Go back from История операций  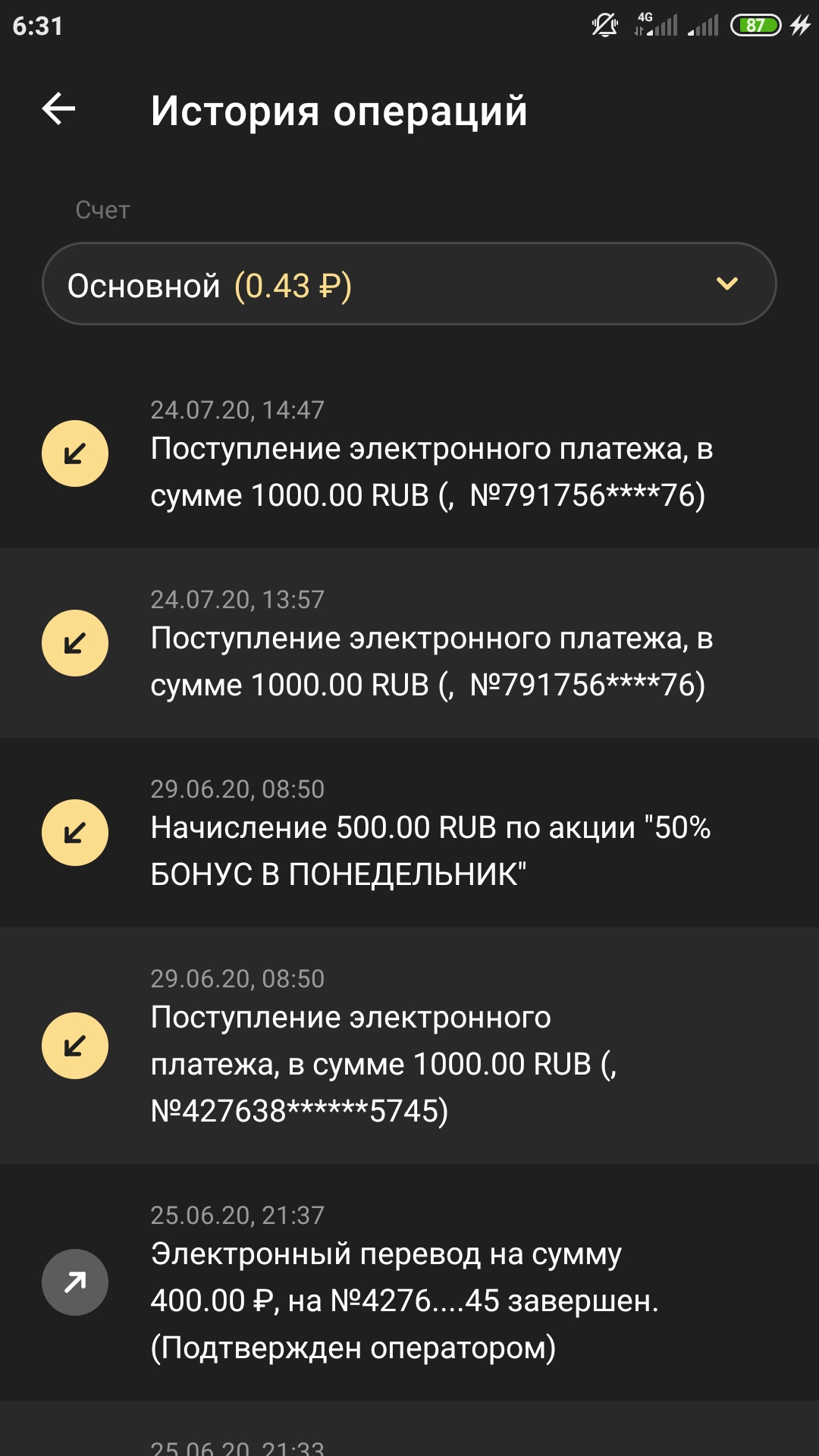pyautogui.click(x=58, y=109)
